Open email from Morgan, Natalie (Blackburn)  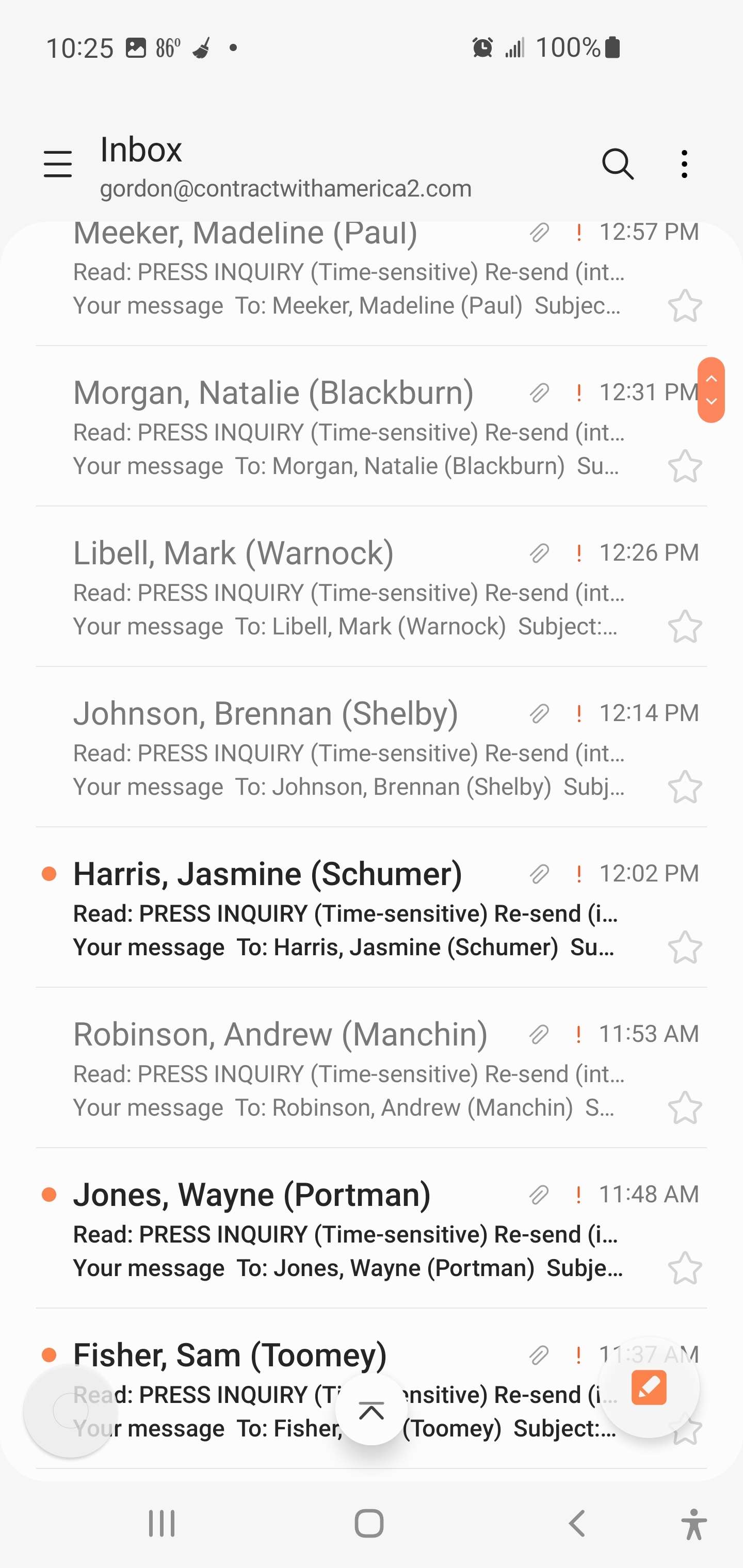click(x=347, y=429)
